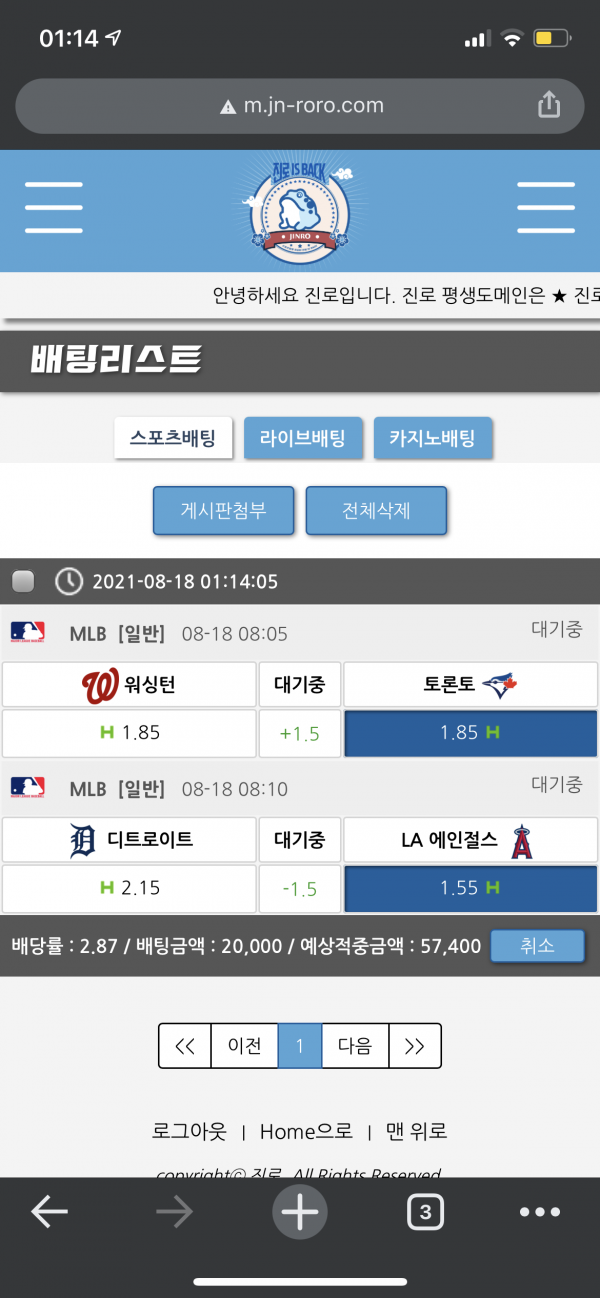
Task: Open the browser tab switcher
Action: point(425,1212)
